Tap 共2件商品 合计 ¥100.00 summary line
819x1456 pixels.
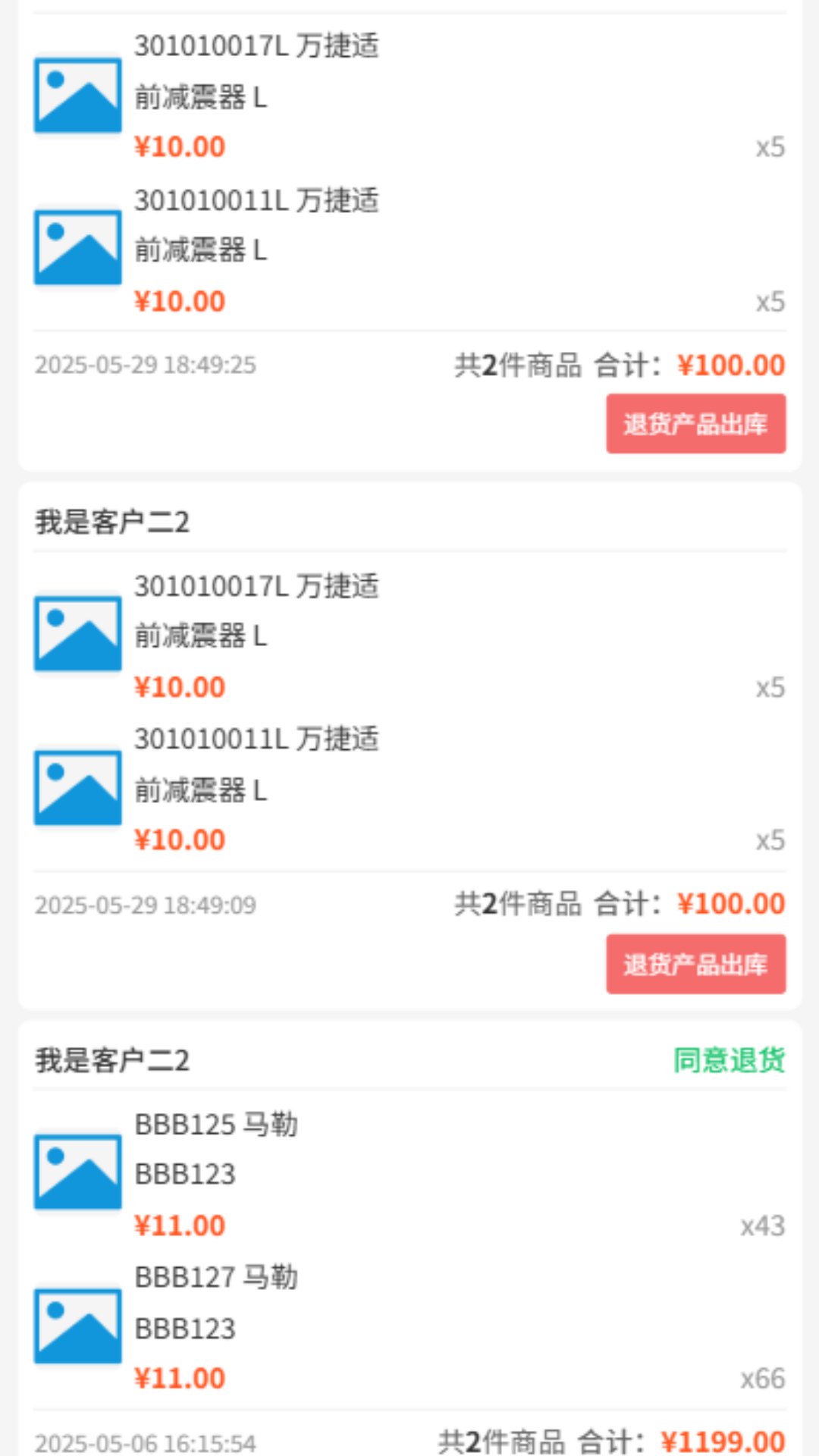click(617, 365)
